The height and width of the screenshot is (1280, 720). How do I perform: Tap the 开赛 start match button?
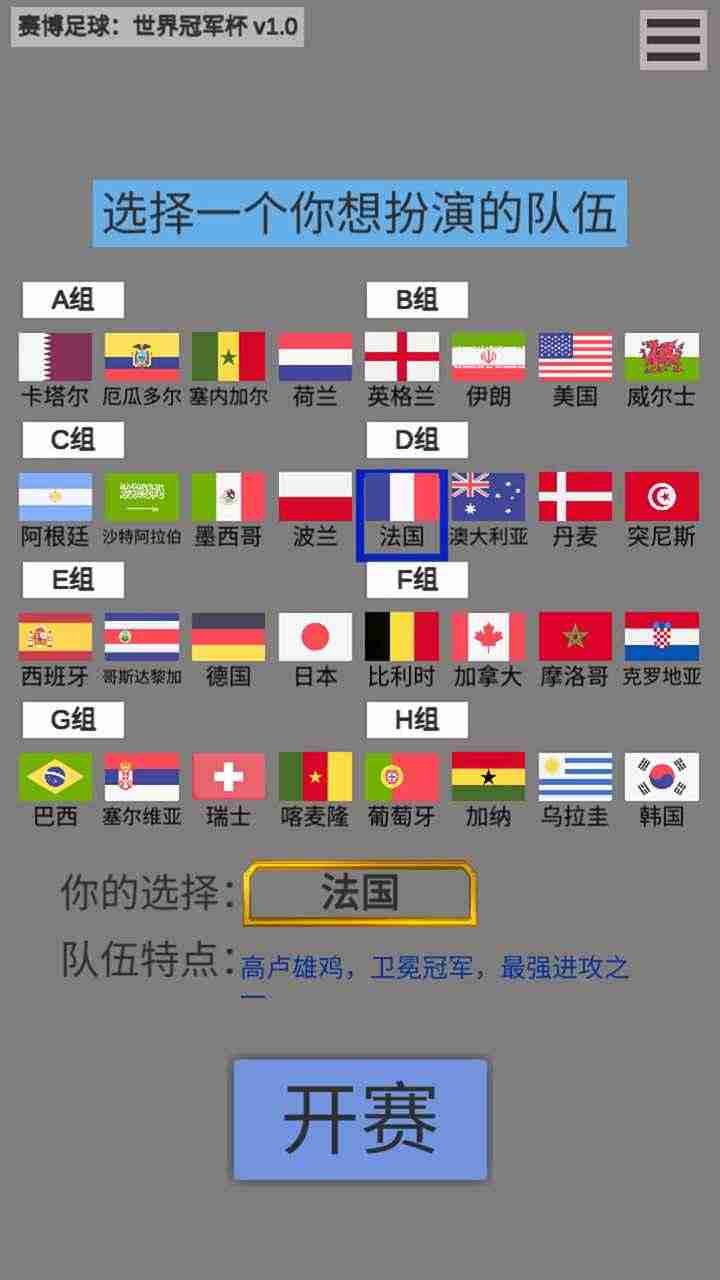[x=360, y=1119]
